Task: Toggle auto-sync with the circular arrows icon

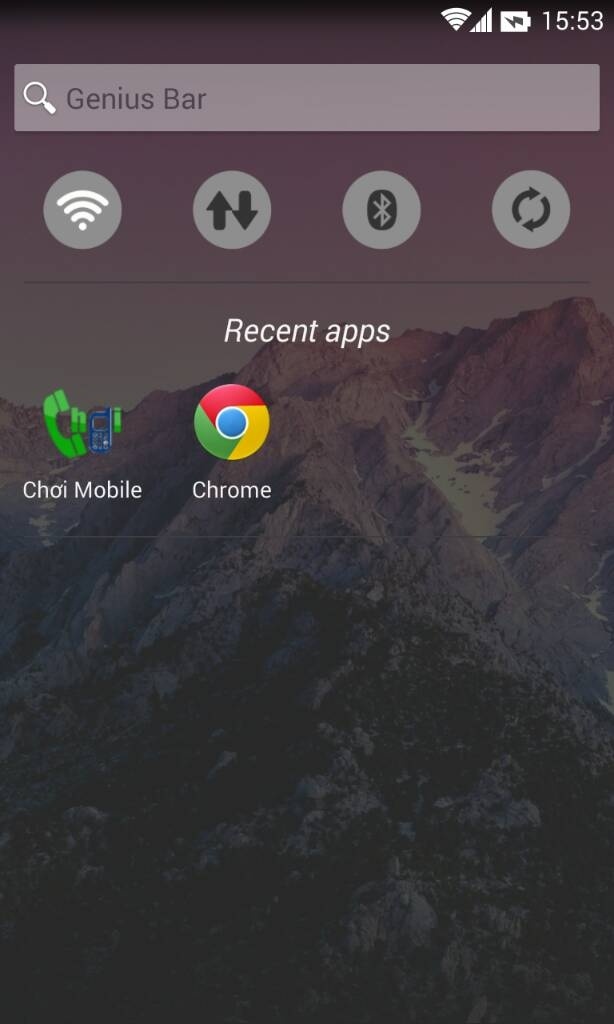Action: [531, 210]
